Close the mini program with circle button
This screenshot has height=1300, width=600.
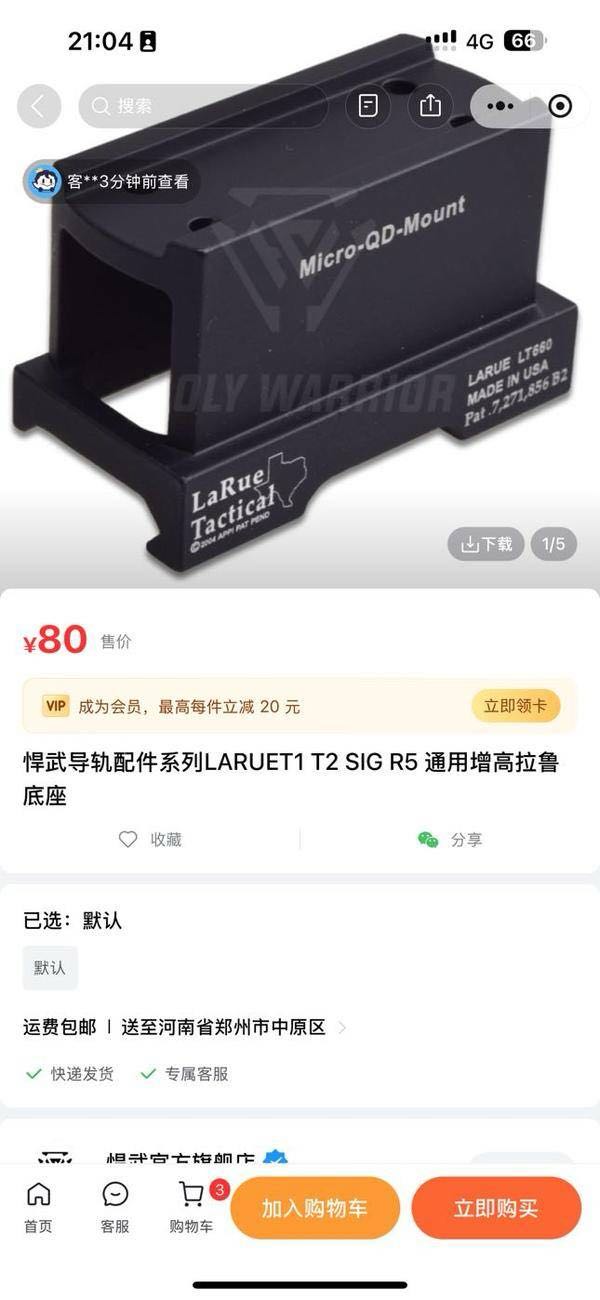pyautogui.click(x=560, y=106)
